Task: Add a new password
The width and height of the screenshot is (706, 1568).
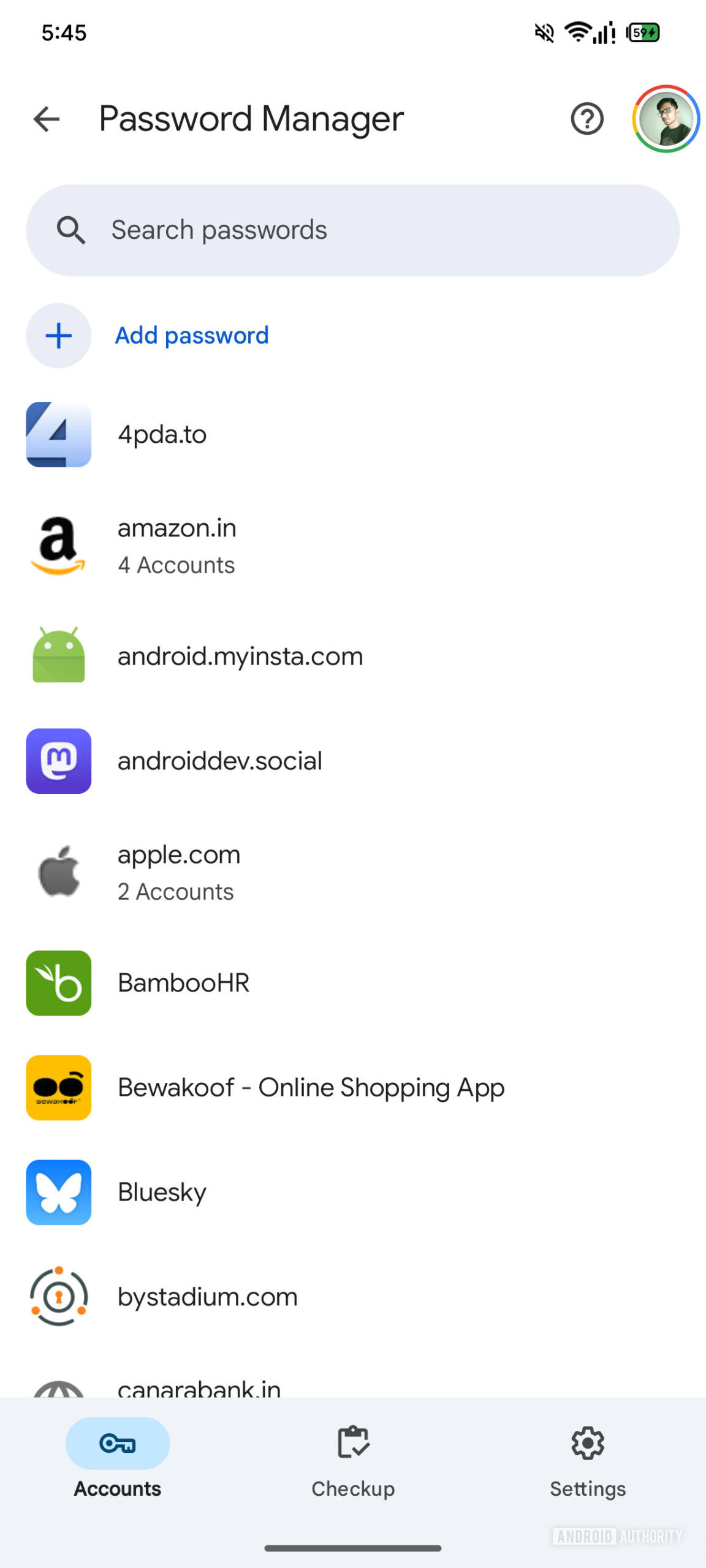Action: [191, 336]
